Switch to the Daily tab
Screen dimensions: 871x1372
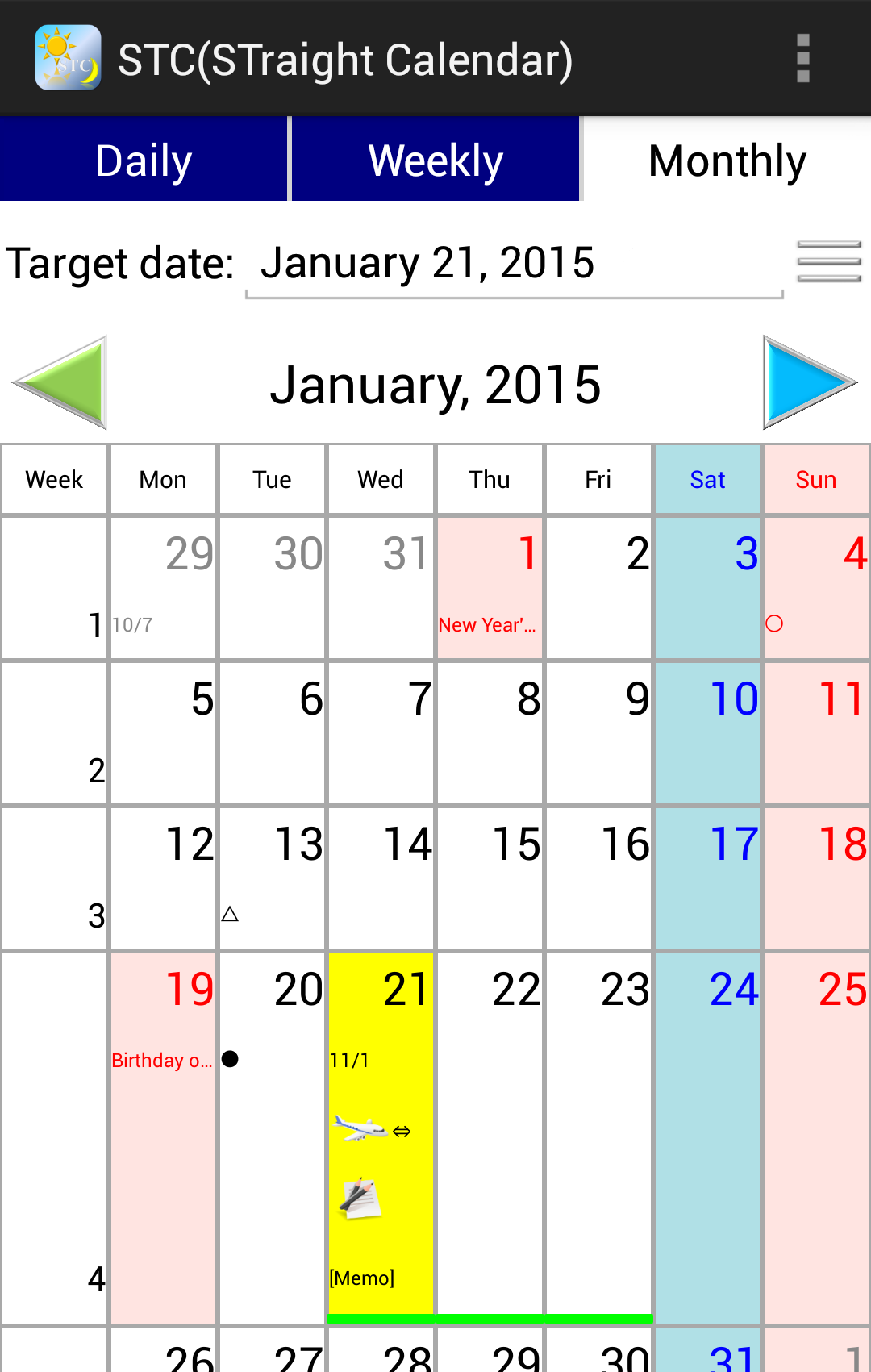(x=144, y=160)
